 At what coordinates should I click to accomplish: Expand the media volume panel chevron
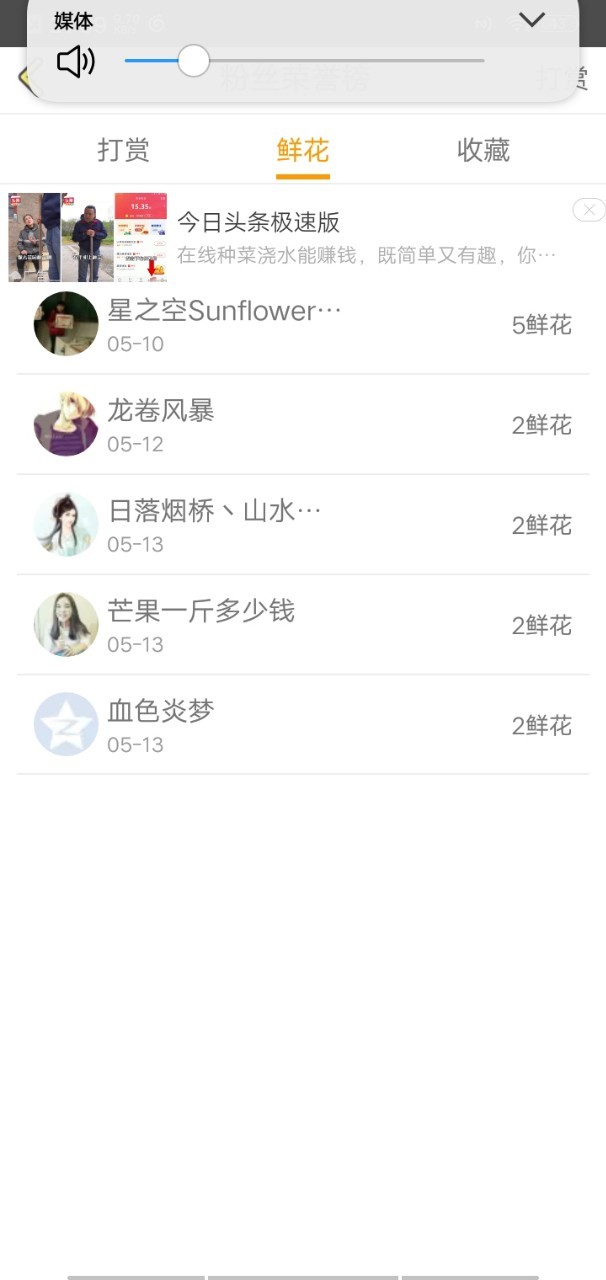pos(532,20)
